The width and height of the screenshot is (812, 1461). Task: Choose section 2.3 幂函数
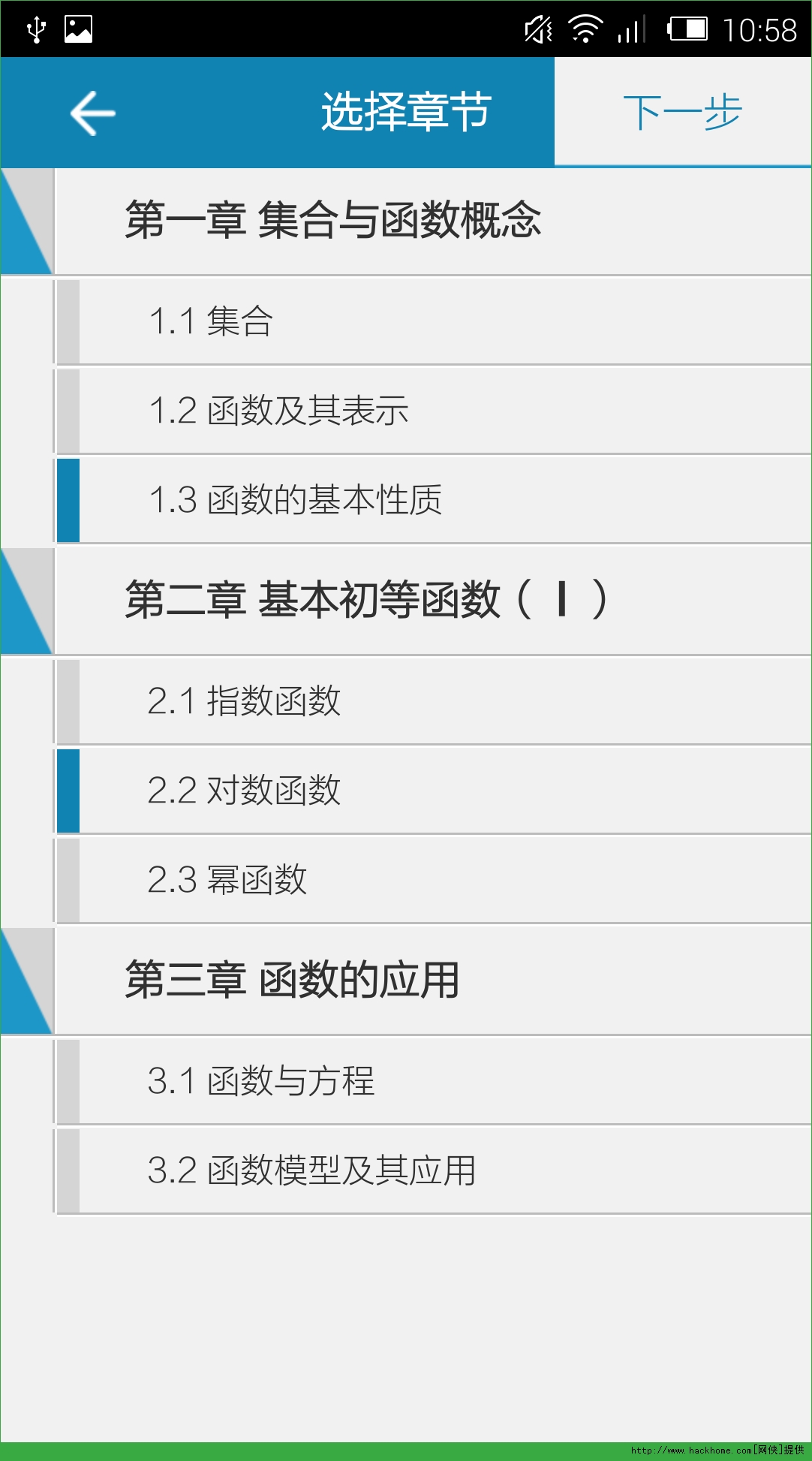coord(434,880)
